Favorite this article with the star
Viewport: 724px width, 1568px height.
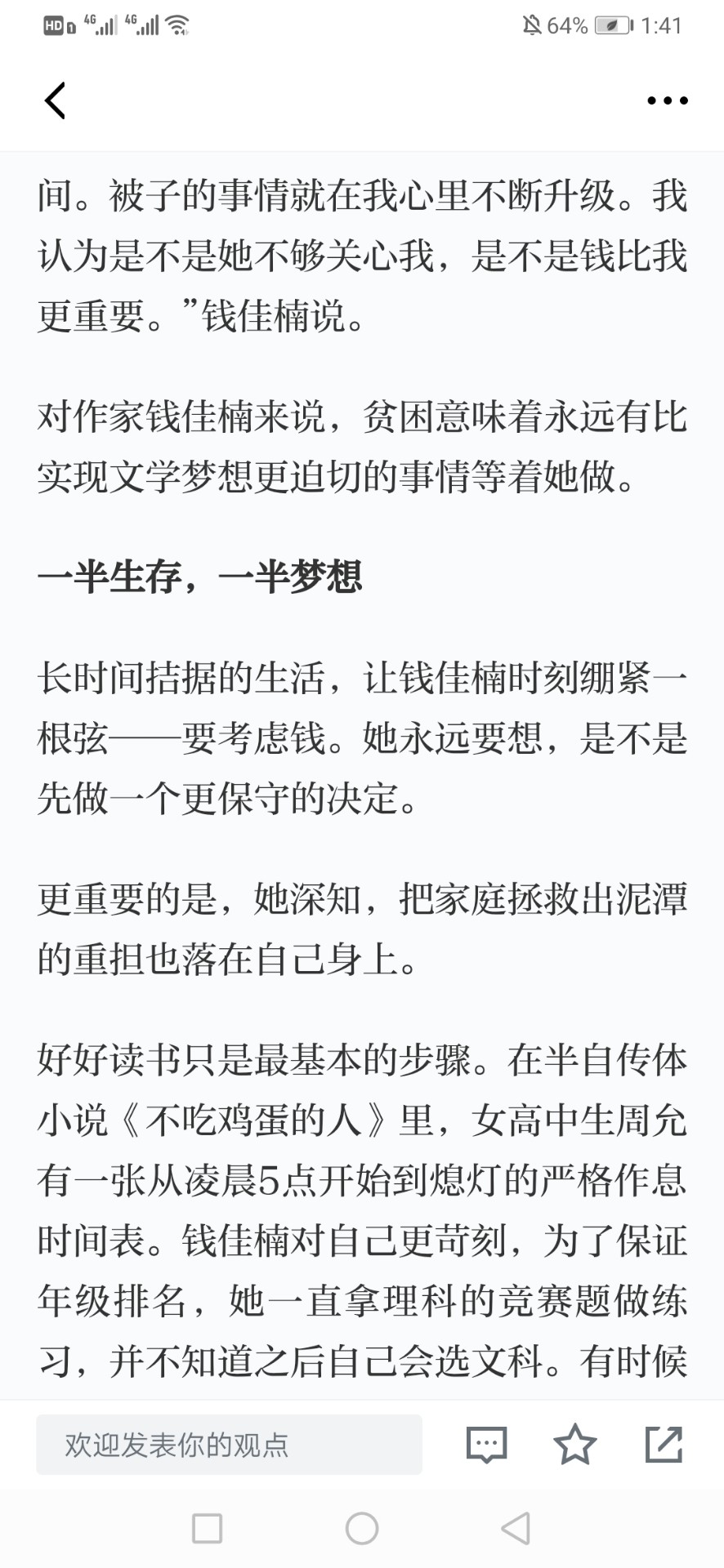(575, 1444)
